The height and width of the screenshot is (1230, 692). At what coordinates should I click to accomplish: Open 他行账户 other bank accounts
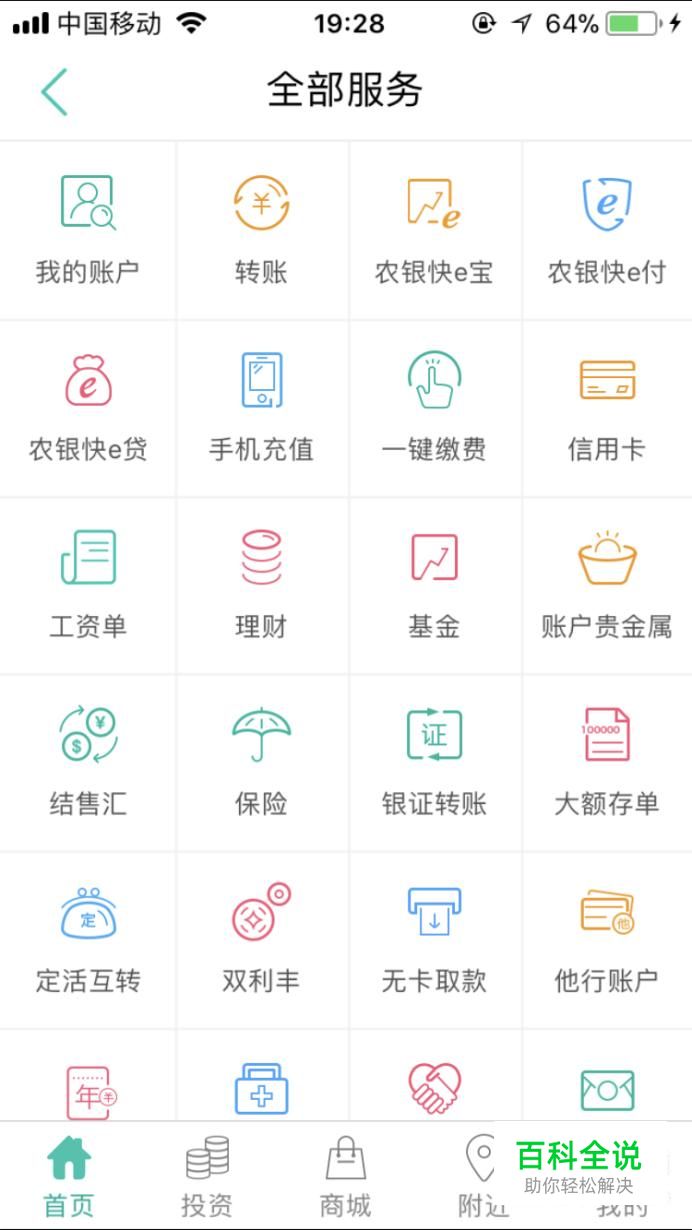[607, 940]
